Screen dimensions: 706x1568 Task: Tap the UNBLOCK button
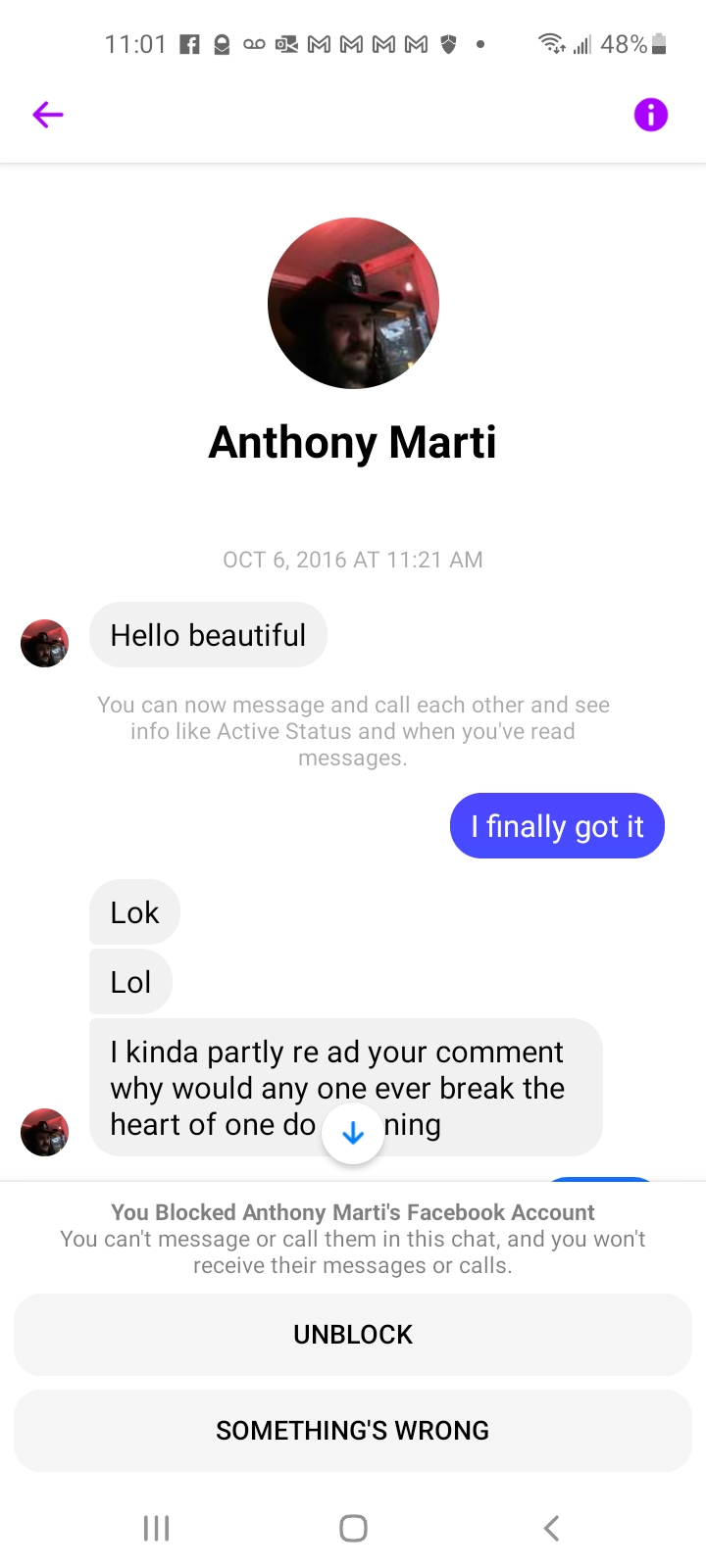tap(353, 1335)
